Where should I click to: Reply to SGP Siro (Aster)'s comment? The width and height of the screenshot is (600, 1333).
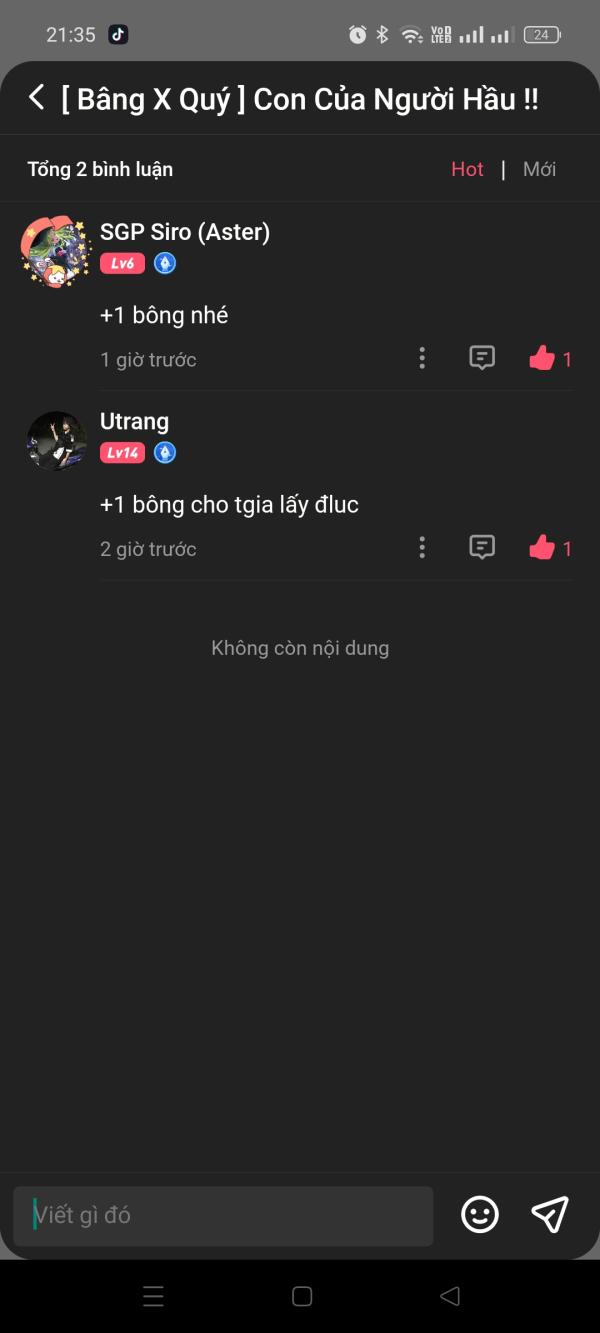[x=482, y=358]
